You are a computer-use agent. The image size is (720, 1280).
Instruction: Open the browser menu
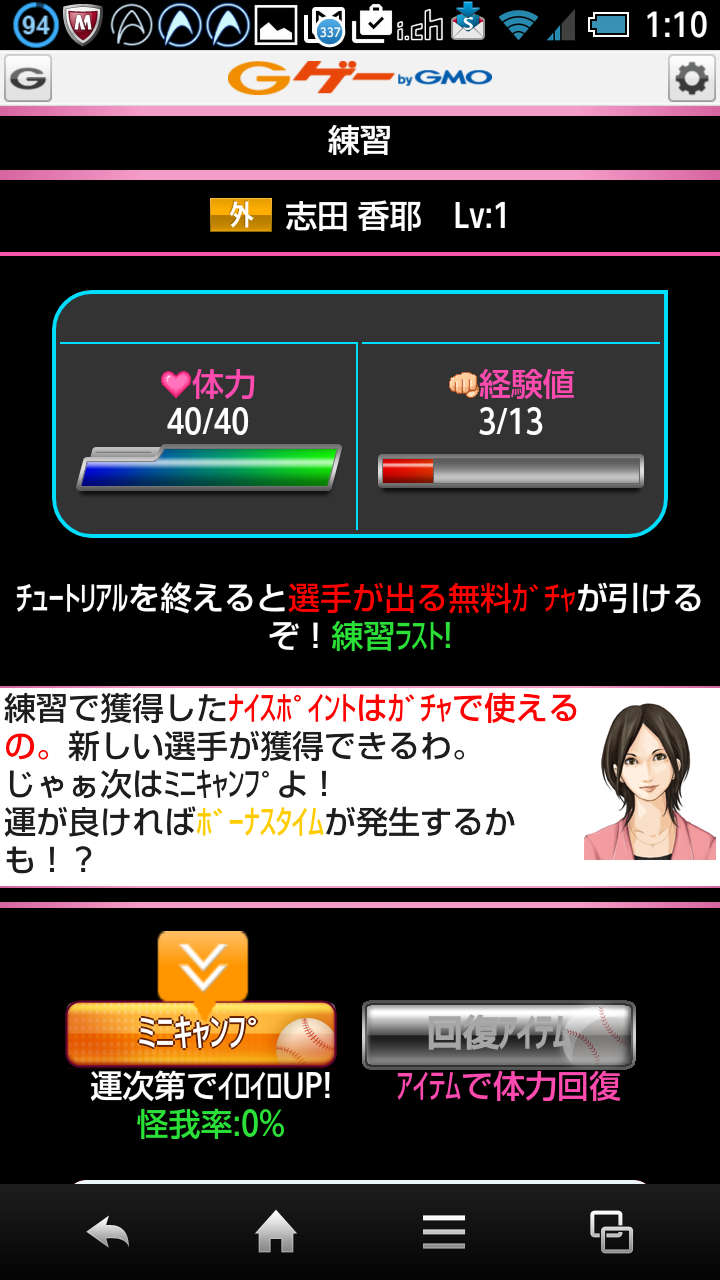point(444,1232)
